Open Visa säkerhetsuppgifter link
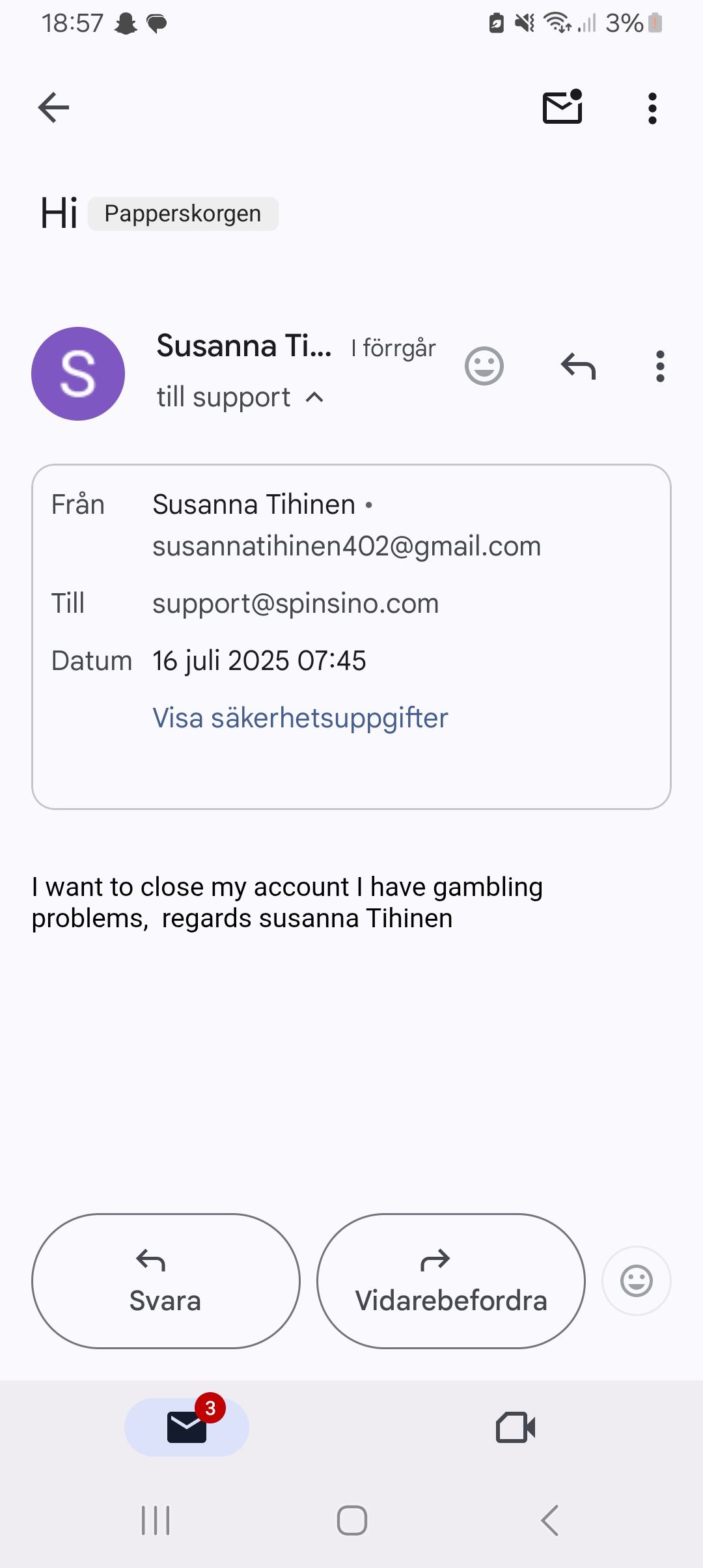This screenshot has width=703, height=1568. click(x=300, y=718)
